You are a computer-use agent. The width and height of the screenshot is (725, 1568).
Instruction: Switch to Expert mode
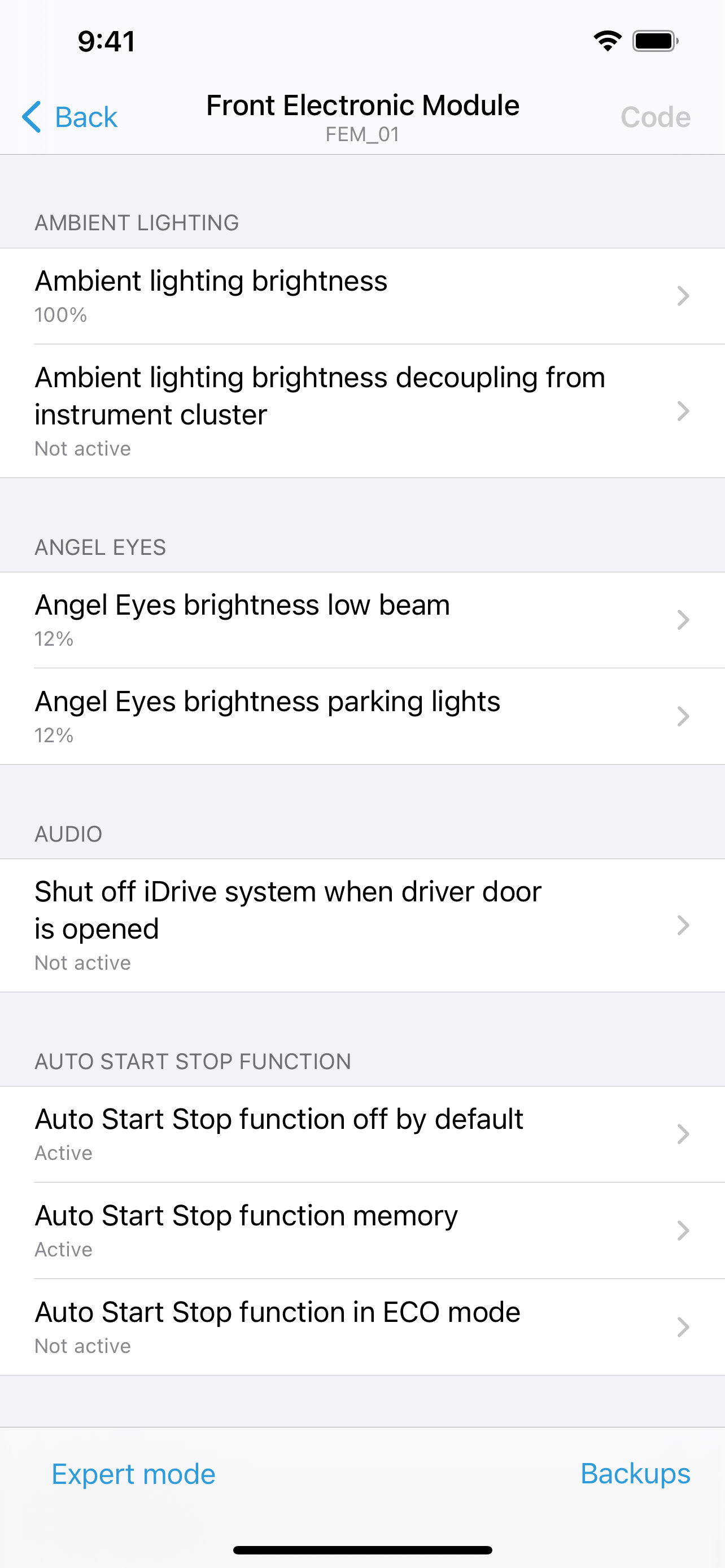coord(133,1474)
